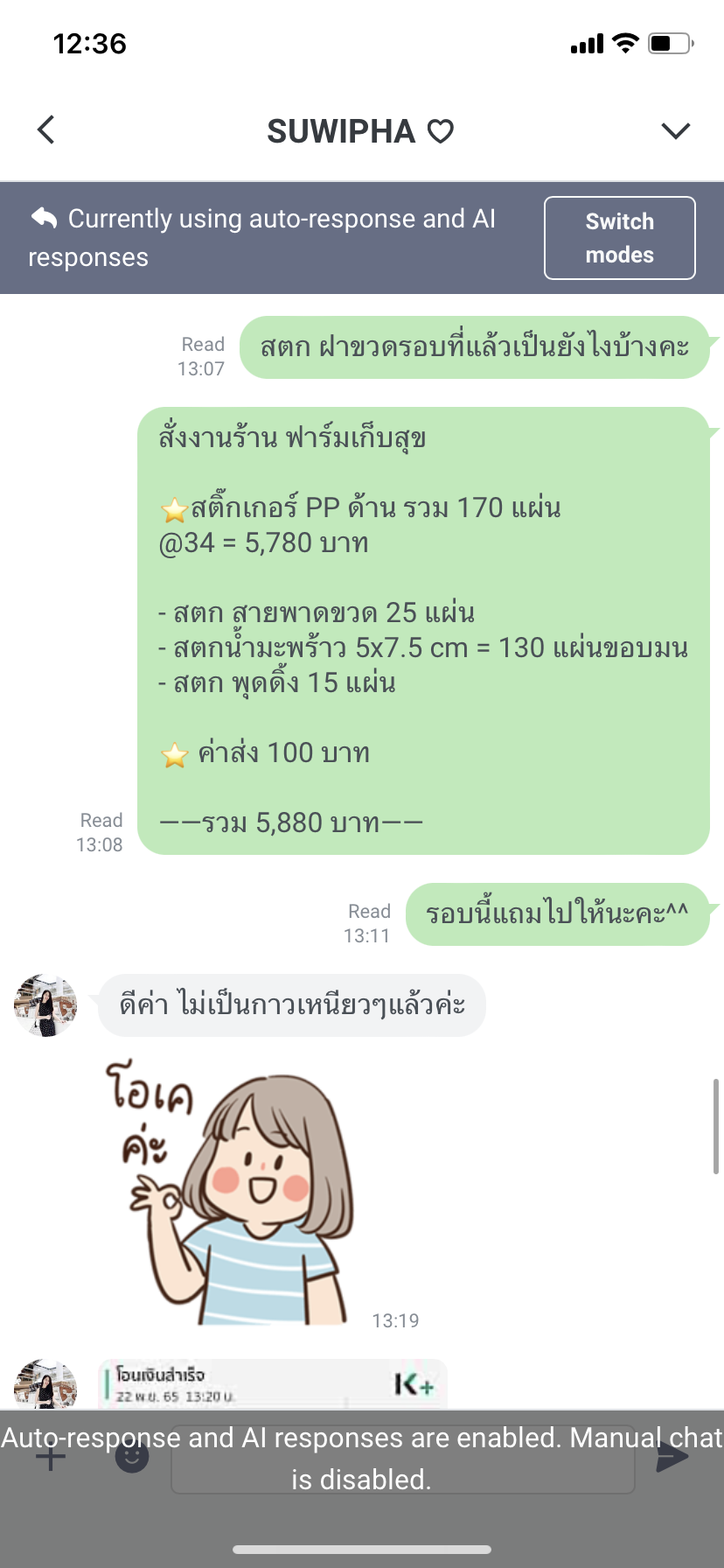Expand the chat options chevron

676,131
